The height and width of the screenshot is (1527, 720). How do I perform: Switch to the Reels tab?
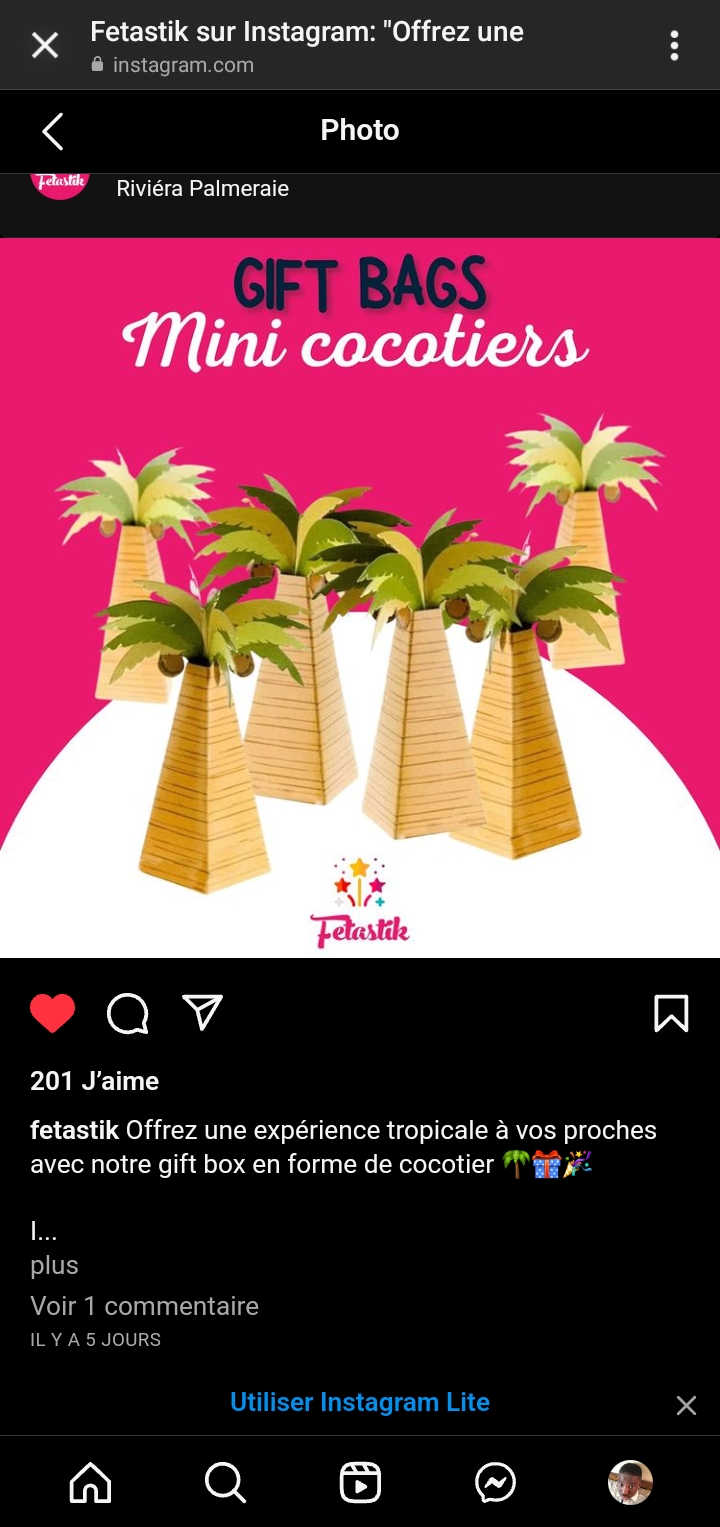360,1482
